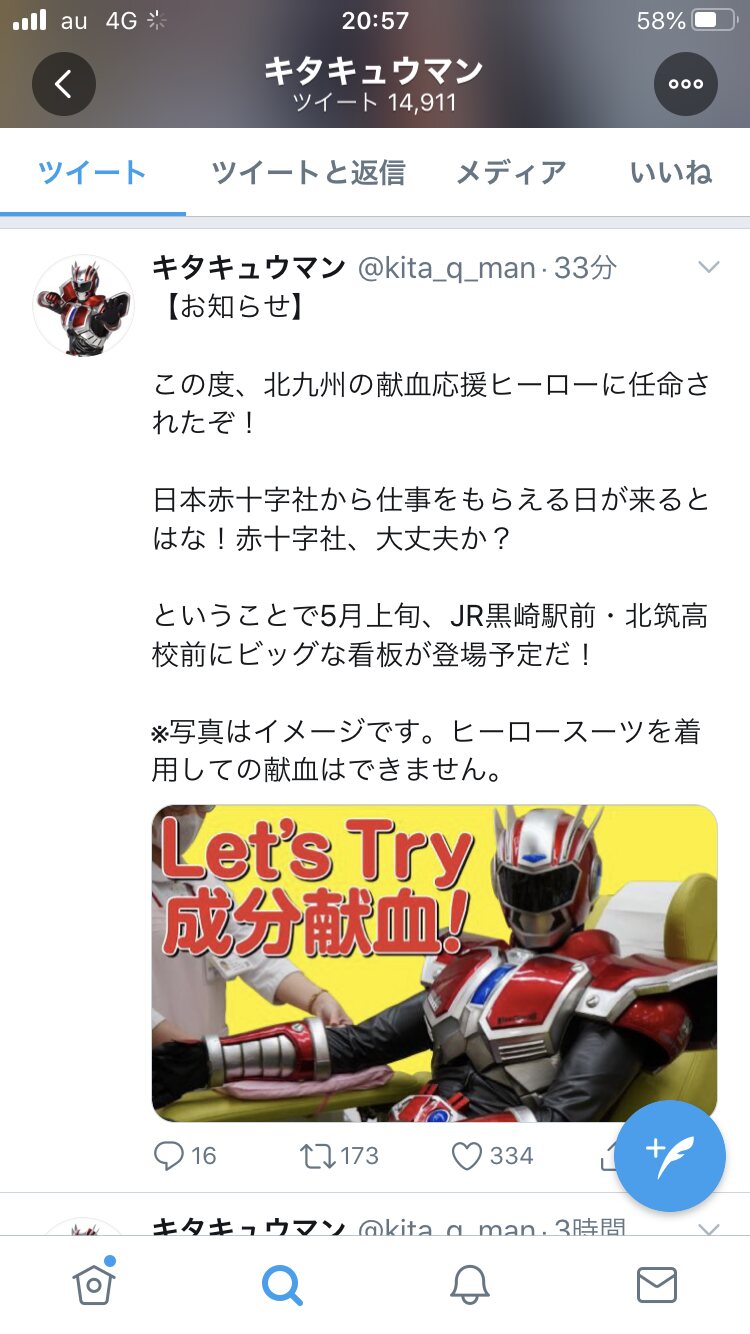Open the three-dot overflow menu
This screenshot has width=750, height=1334.
coord(686,84)
